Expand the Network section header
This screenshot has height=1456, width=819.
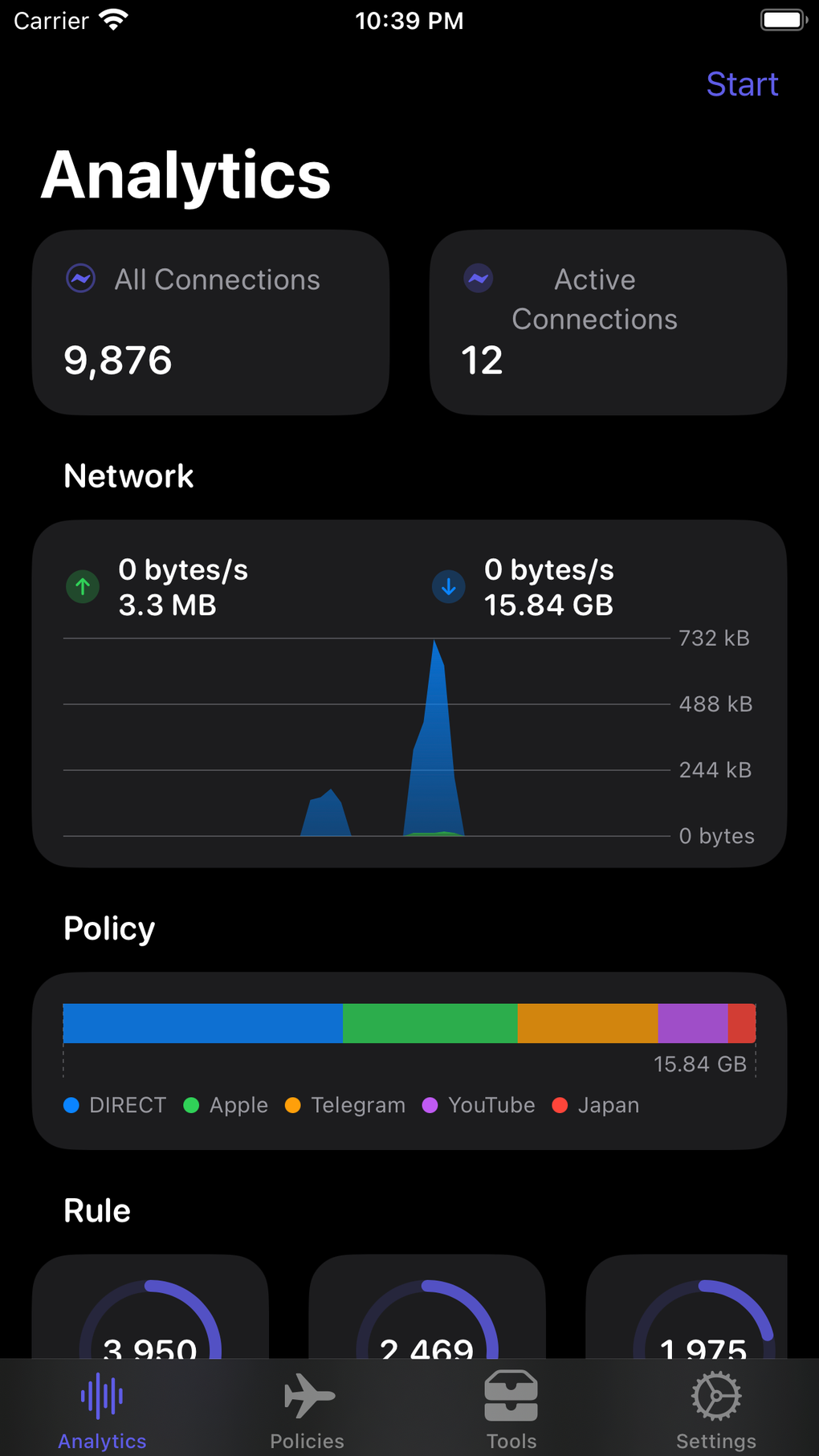[x=128, y=475]
